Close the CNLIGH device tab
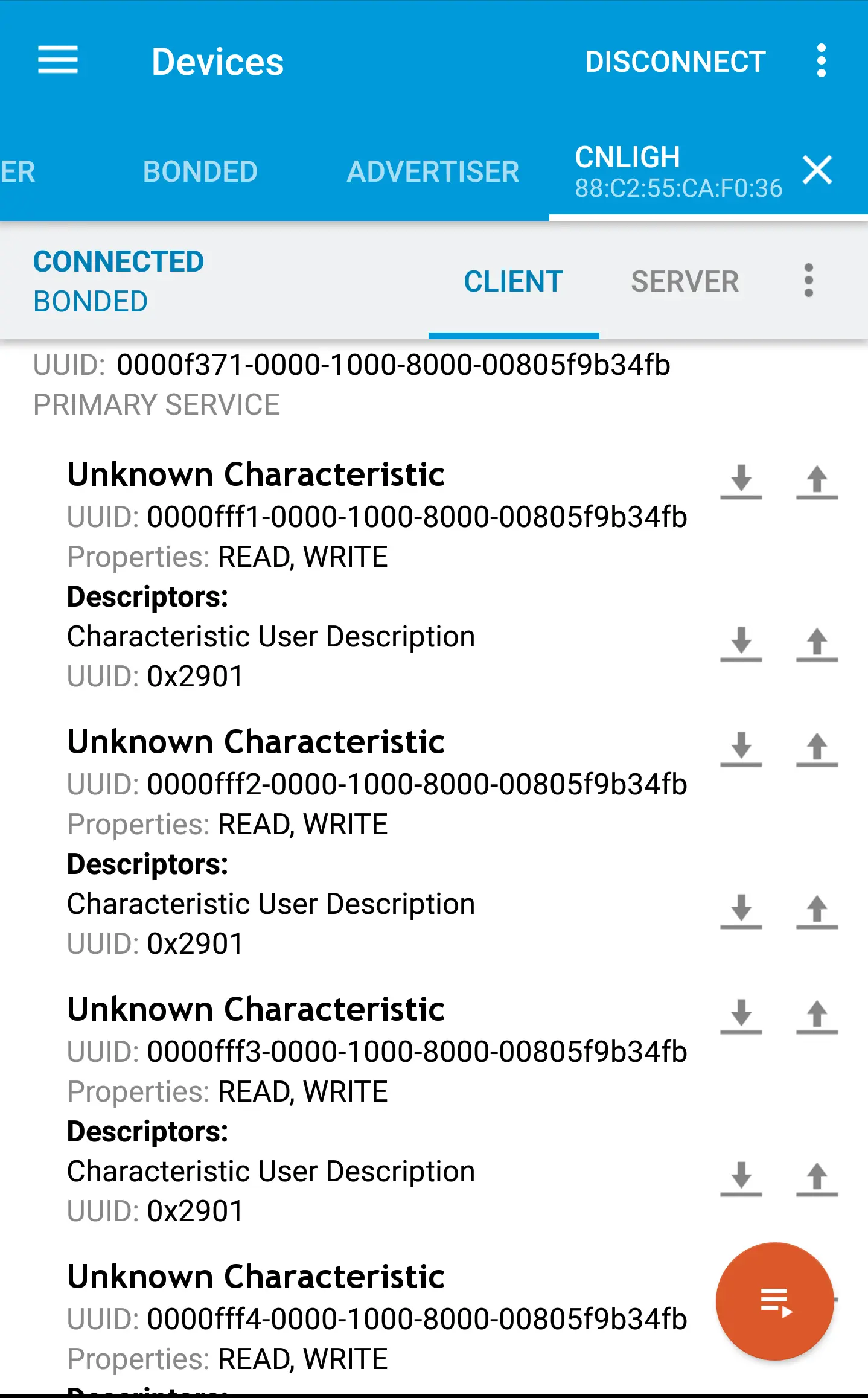The image size is (868, 1398). pyautogui.click(x=817, y=170)
